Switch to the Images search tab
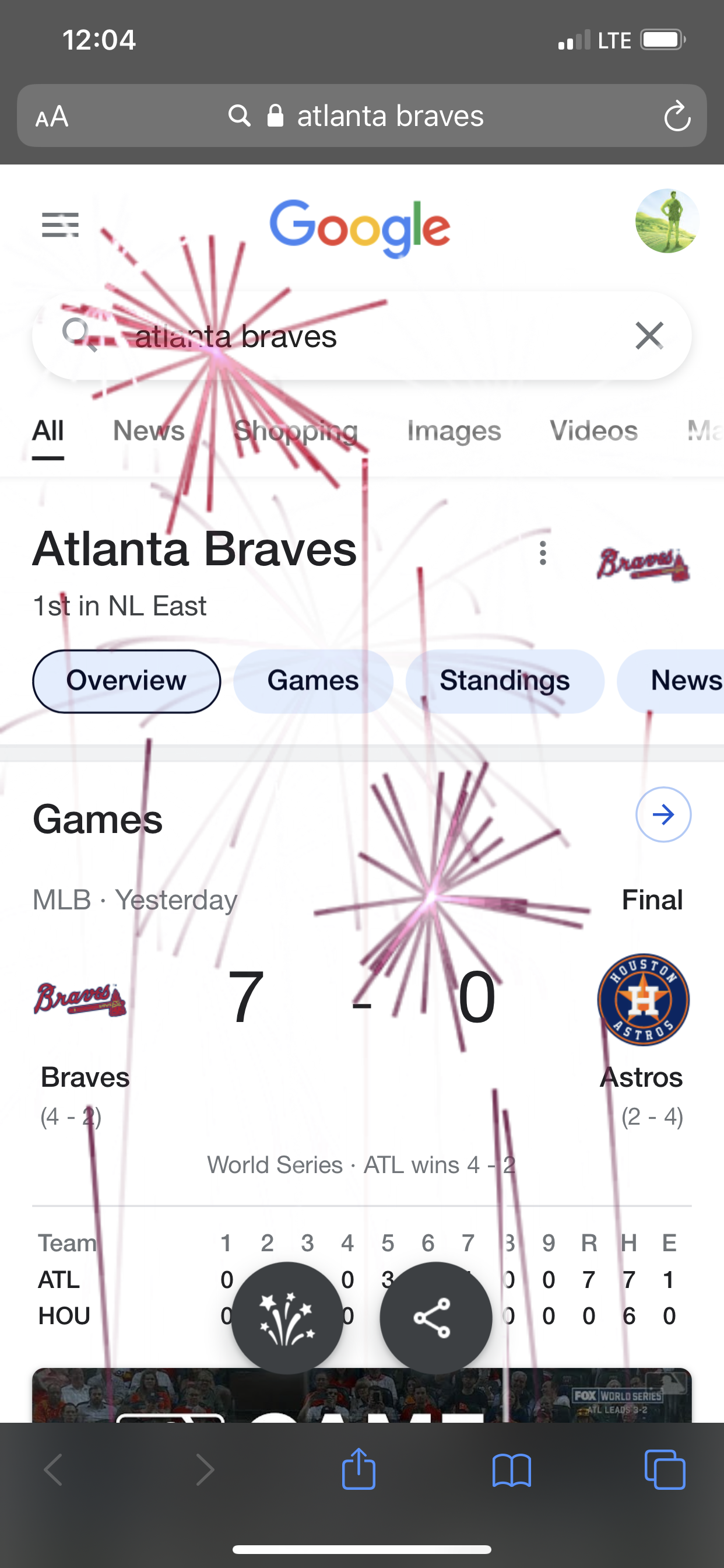Image resolution: width=724 pixels, height=1568 pixels. [454, 431]
